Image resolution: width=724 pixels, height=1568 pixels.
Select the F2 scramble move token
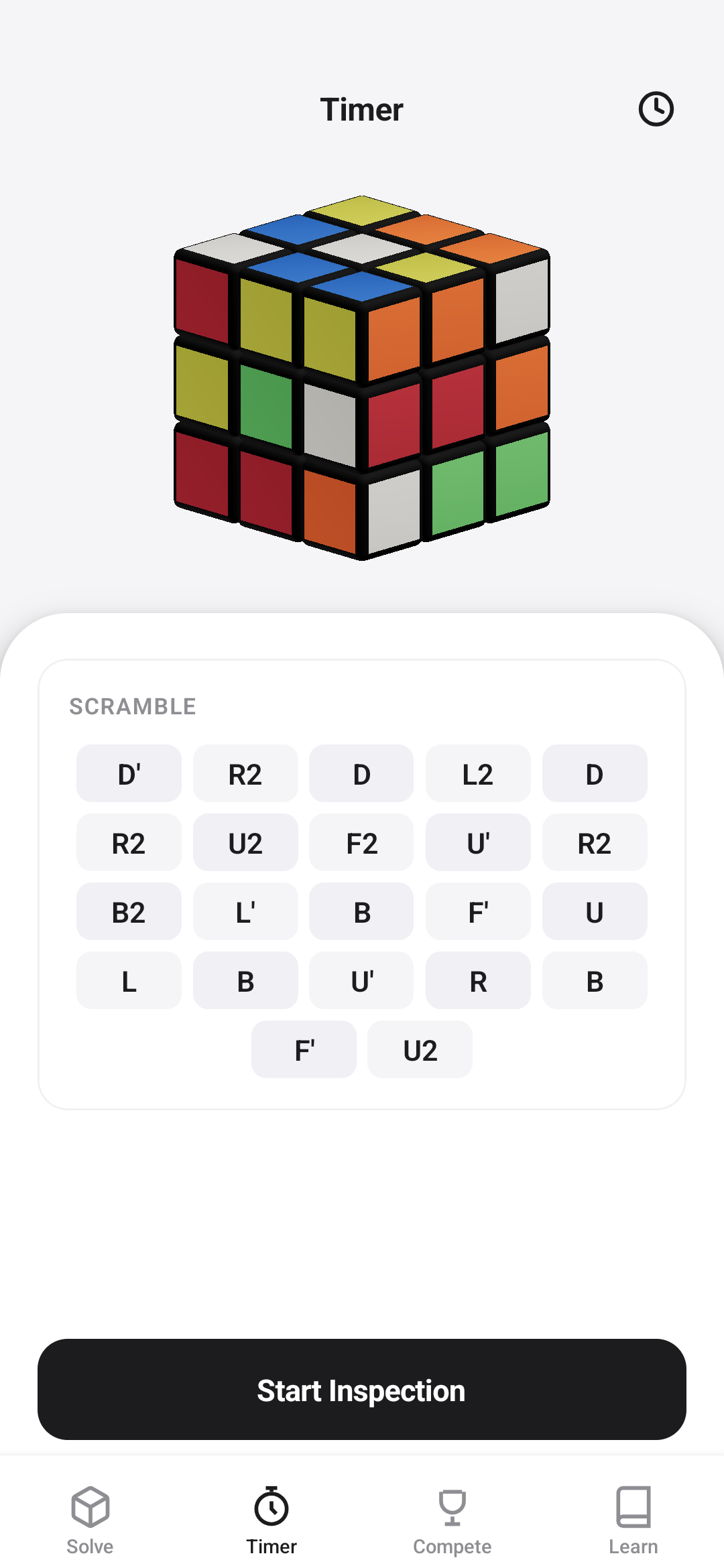(361, 843)
